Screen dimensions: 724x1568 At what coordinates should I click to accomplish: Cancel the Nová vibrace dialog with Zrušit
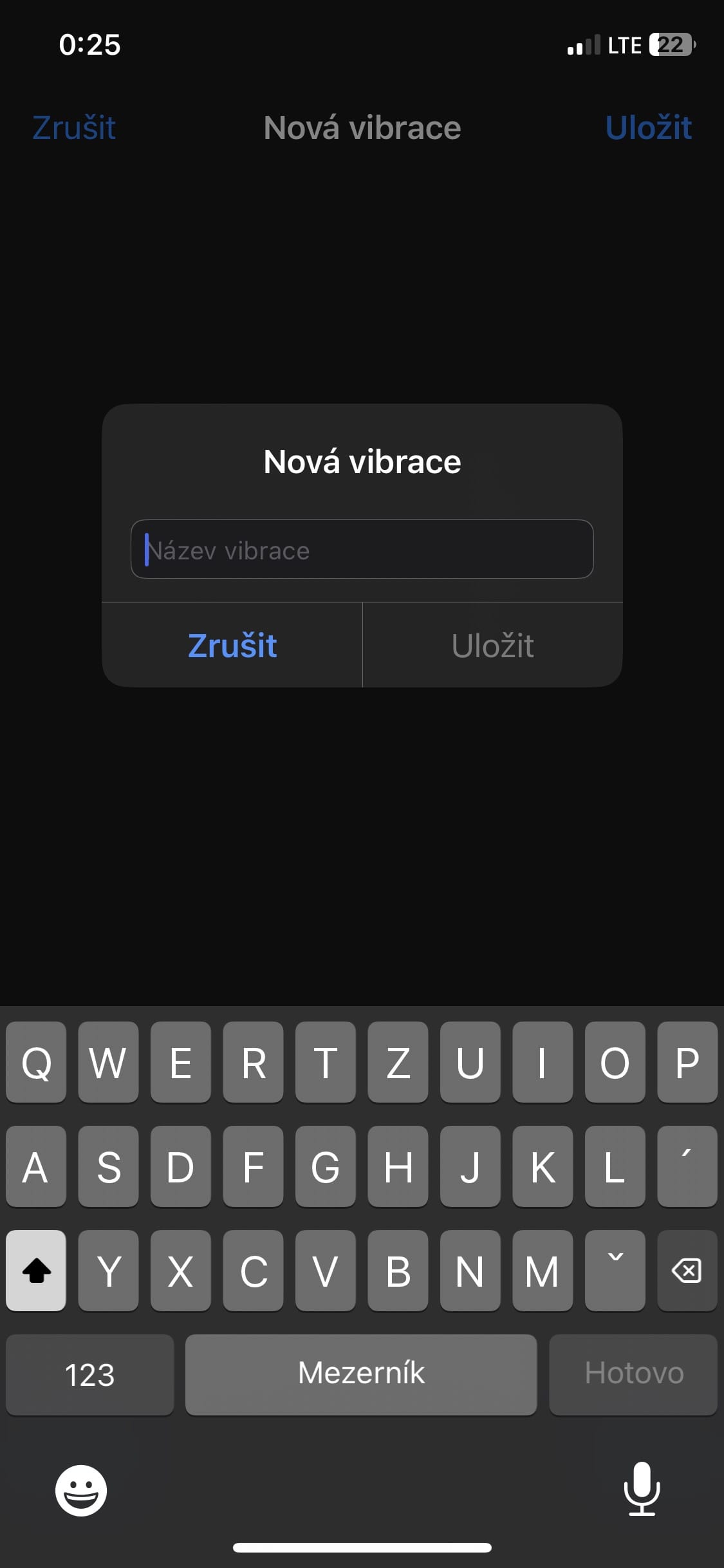click(x=232, y=645)
